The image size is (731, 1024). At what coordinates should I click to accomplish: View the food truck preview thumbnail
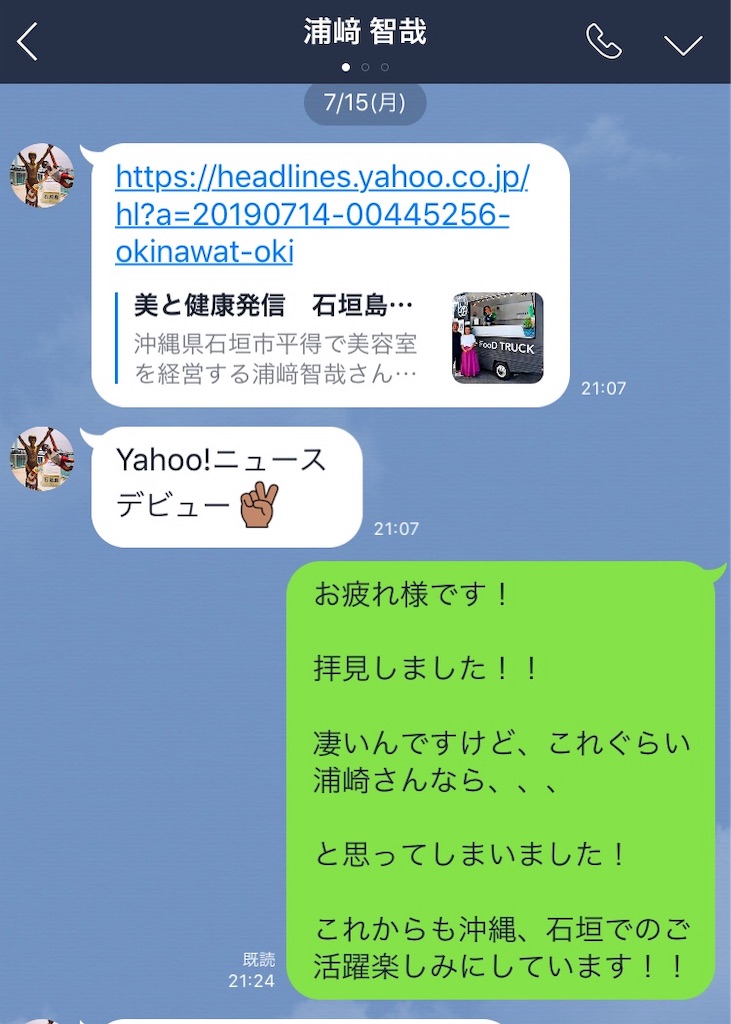pyautogui.click(x=496, y=339)
